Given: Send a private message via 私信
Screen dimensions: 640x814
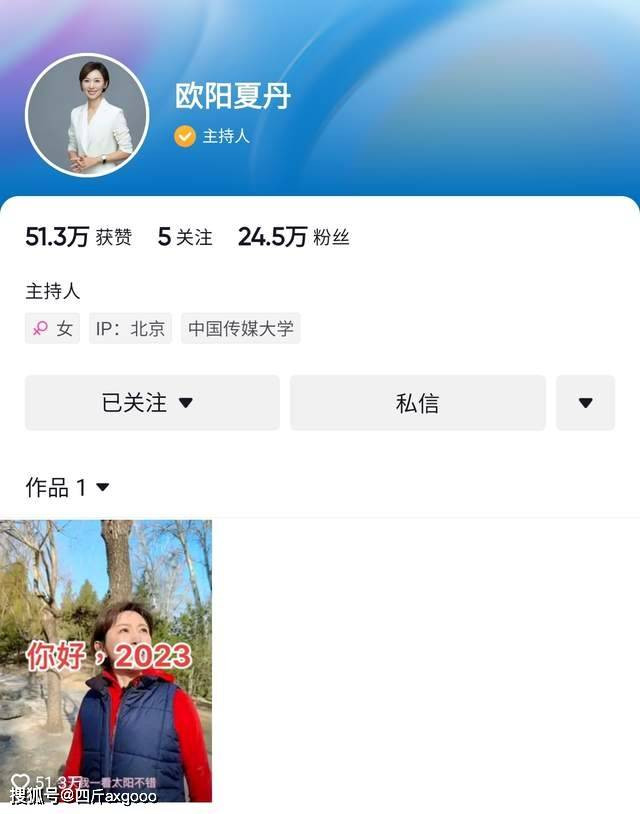Looking at the screenshot, I should 417,403.
